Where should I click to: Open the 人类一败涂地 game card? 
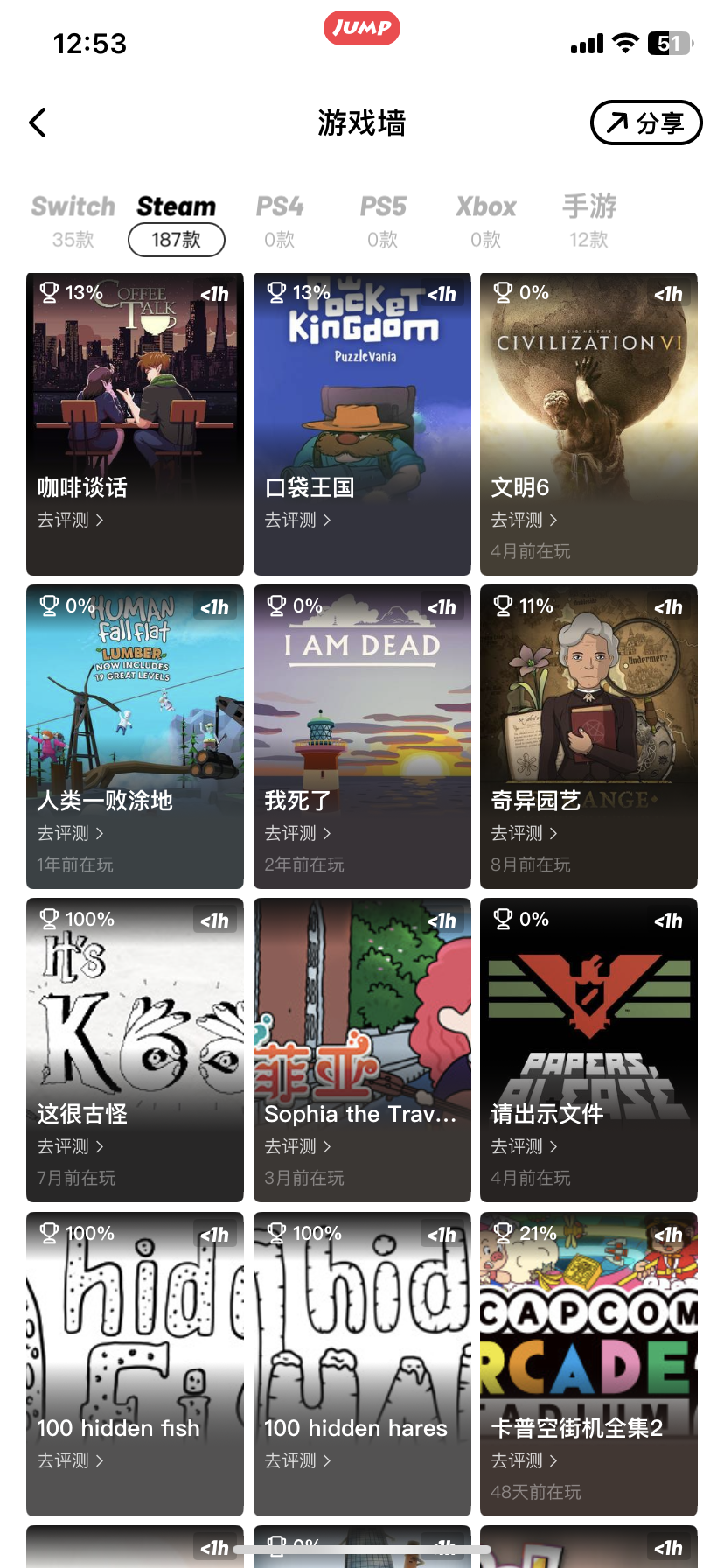tap(135, 737)
